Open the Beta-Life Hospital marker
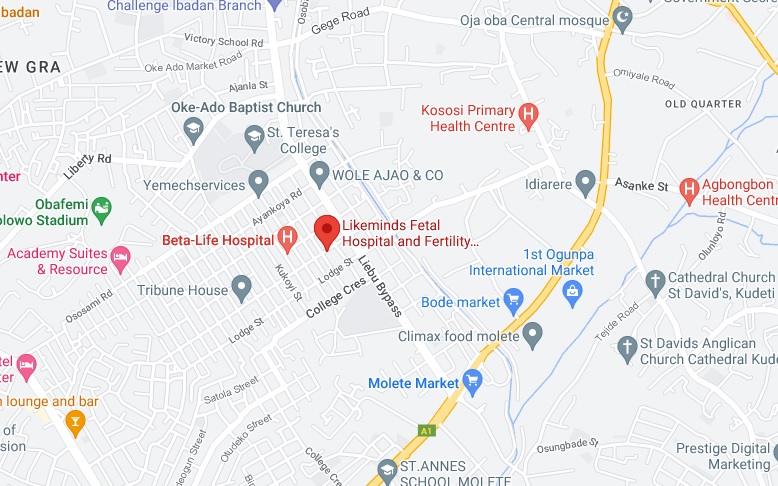778x486 pixels. pos(288,238)
